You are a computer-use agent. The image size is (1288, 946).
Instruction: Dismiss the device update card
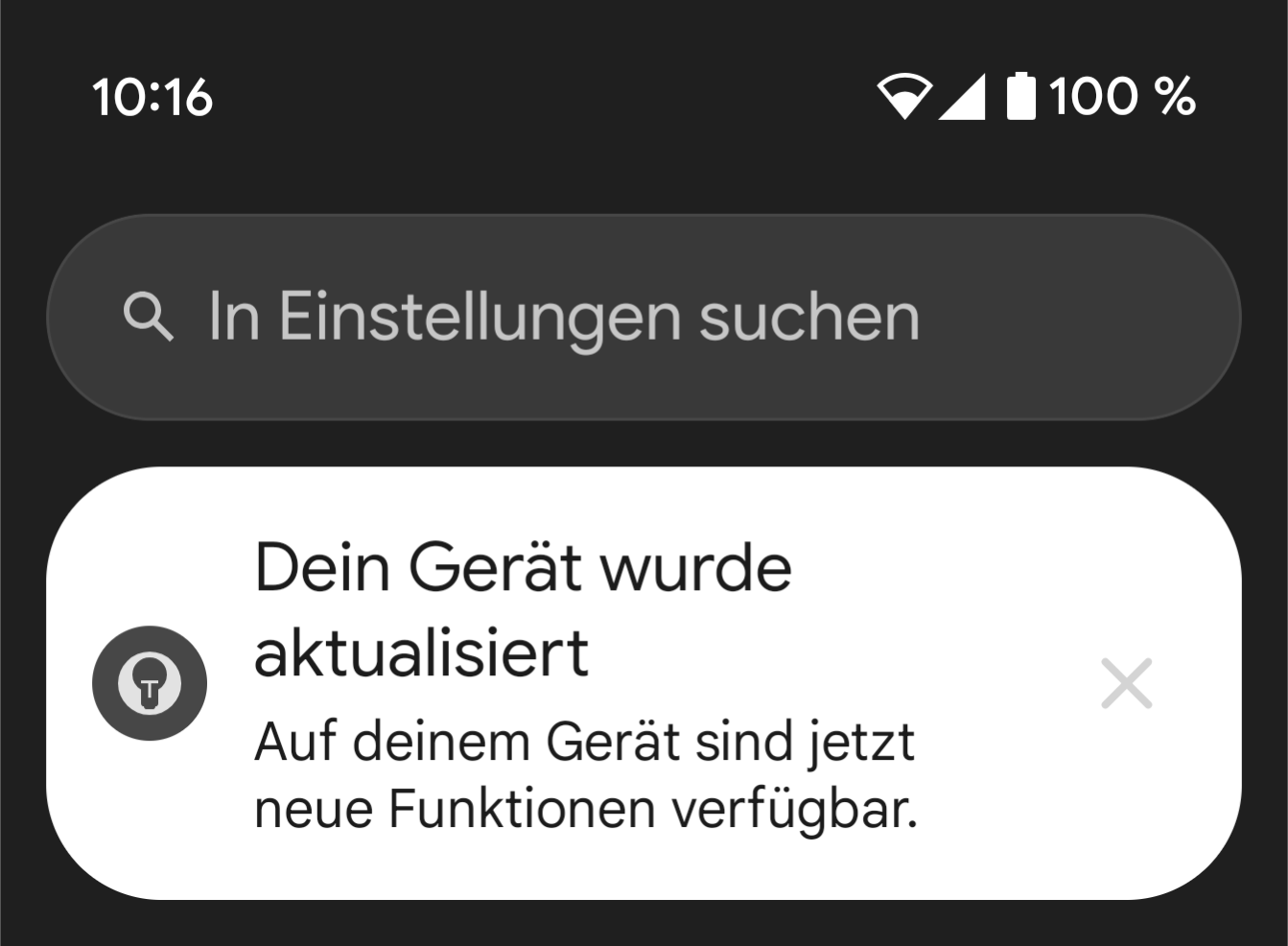point(1126,683)
